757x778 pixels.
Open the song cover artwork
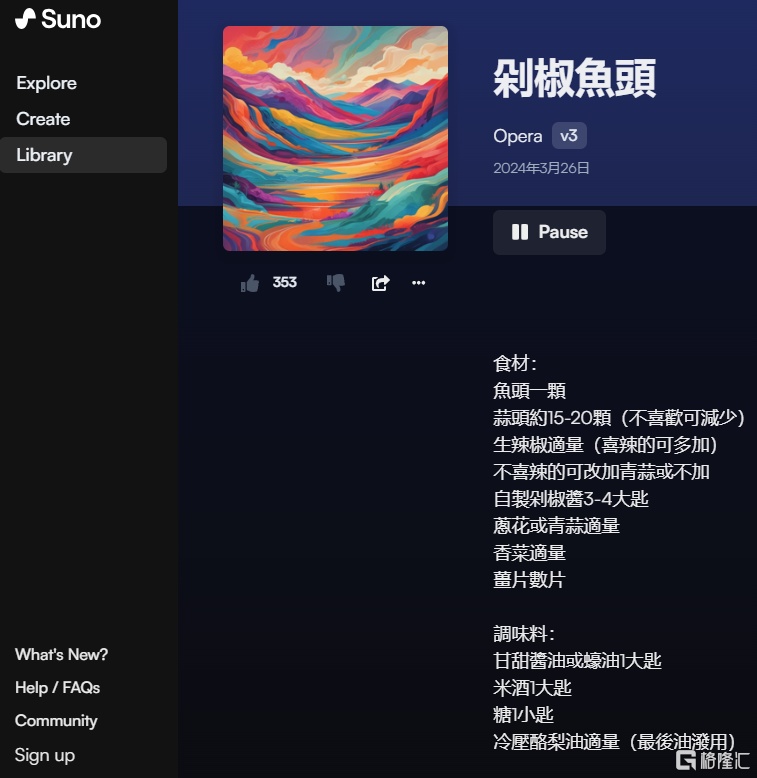pos(335,138)
